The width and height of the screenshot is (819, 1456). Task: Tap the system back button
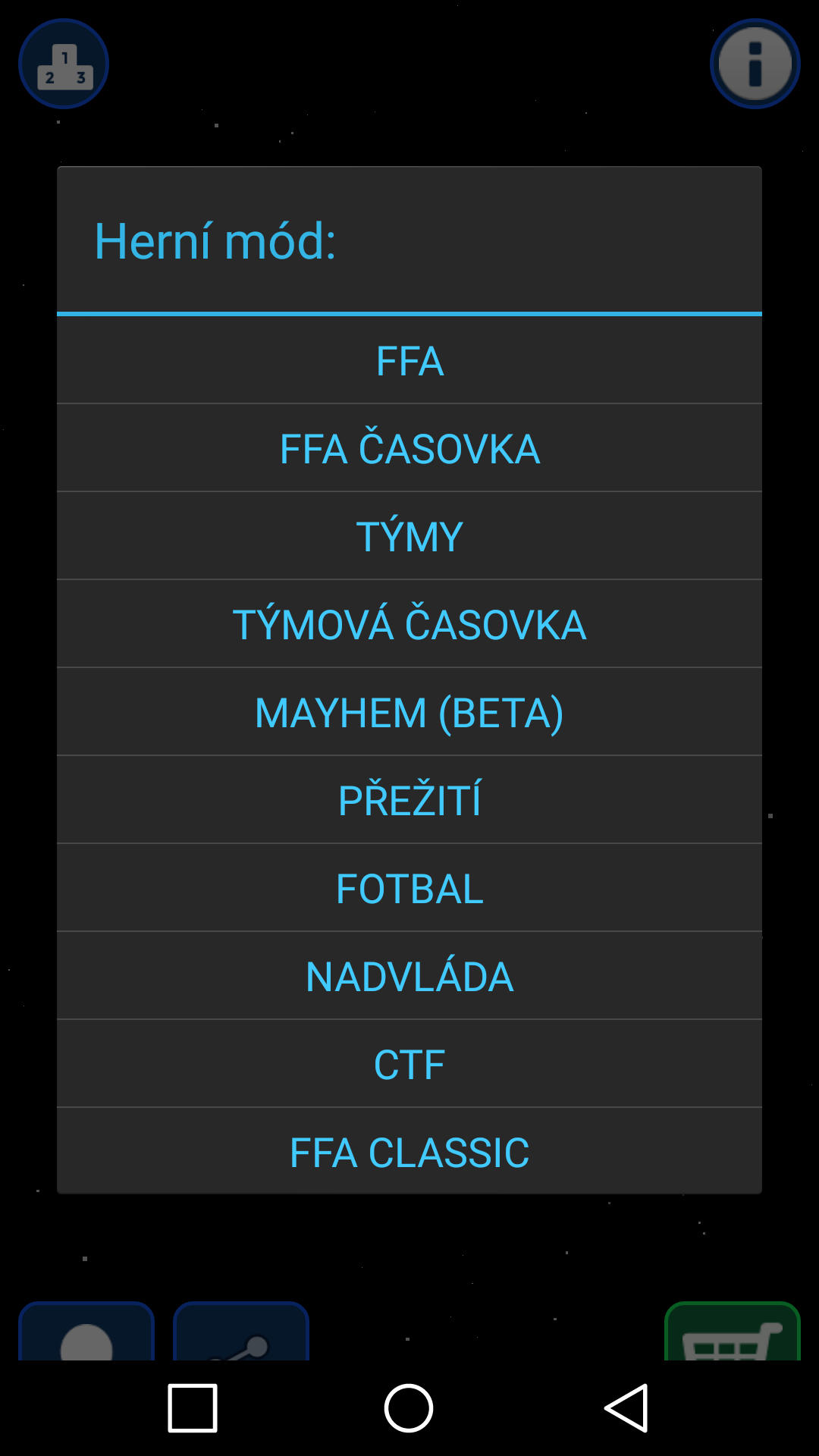tap(626, 1408)
